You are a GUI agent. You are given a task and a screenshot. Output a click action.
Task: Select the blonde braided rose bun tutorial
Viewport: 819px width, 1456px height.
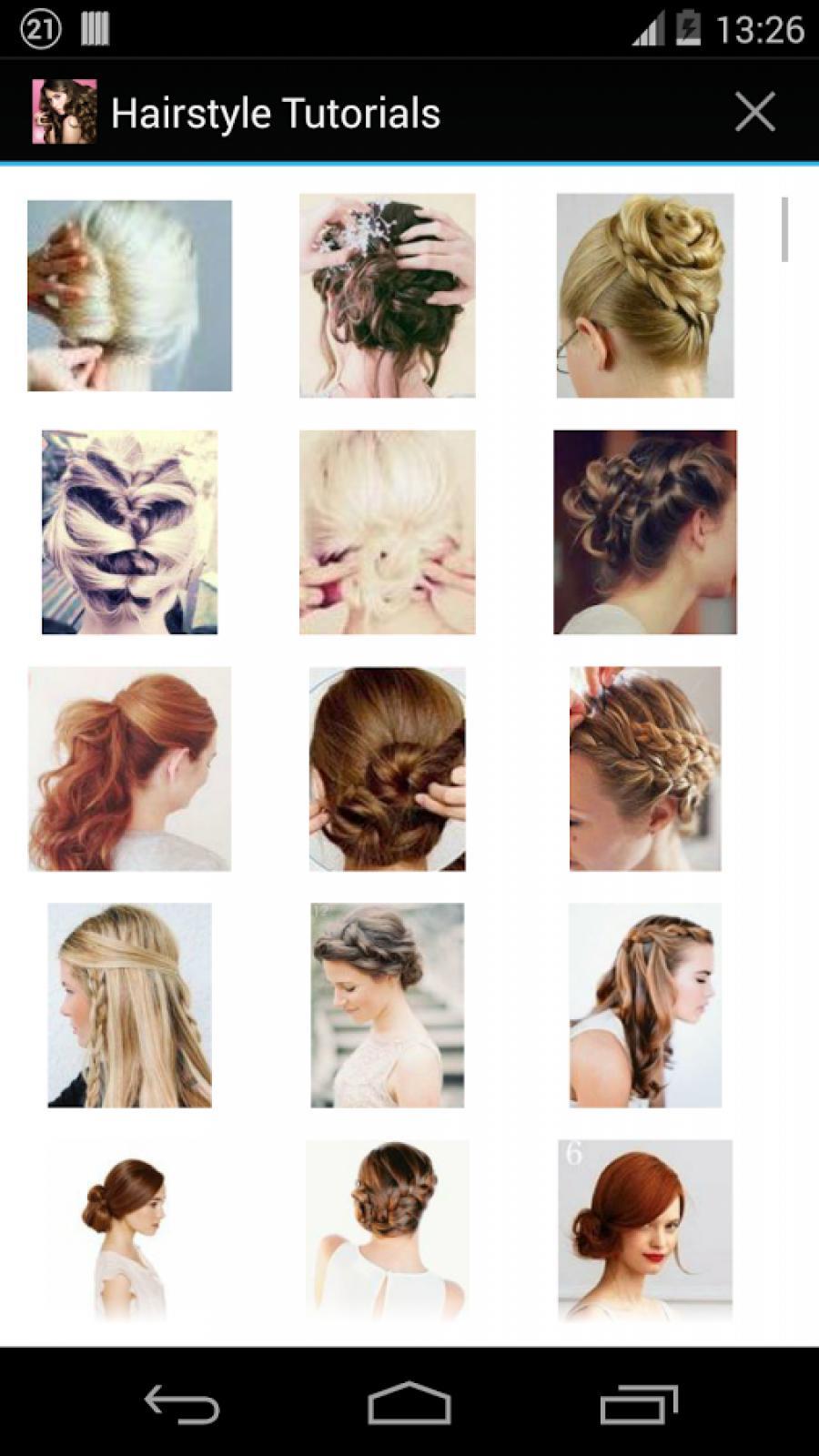645,295
